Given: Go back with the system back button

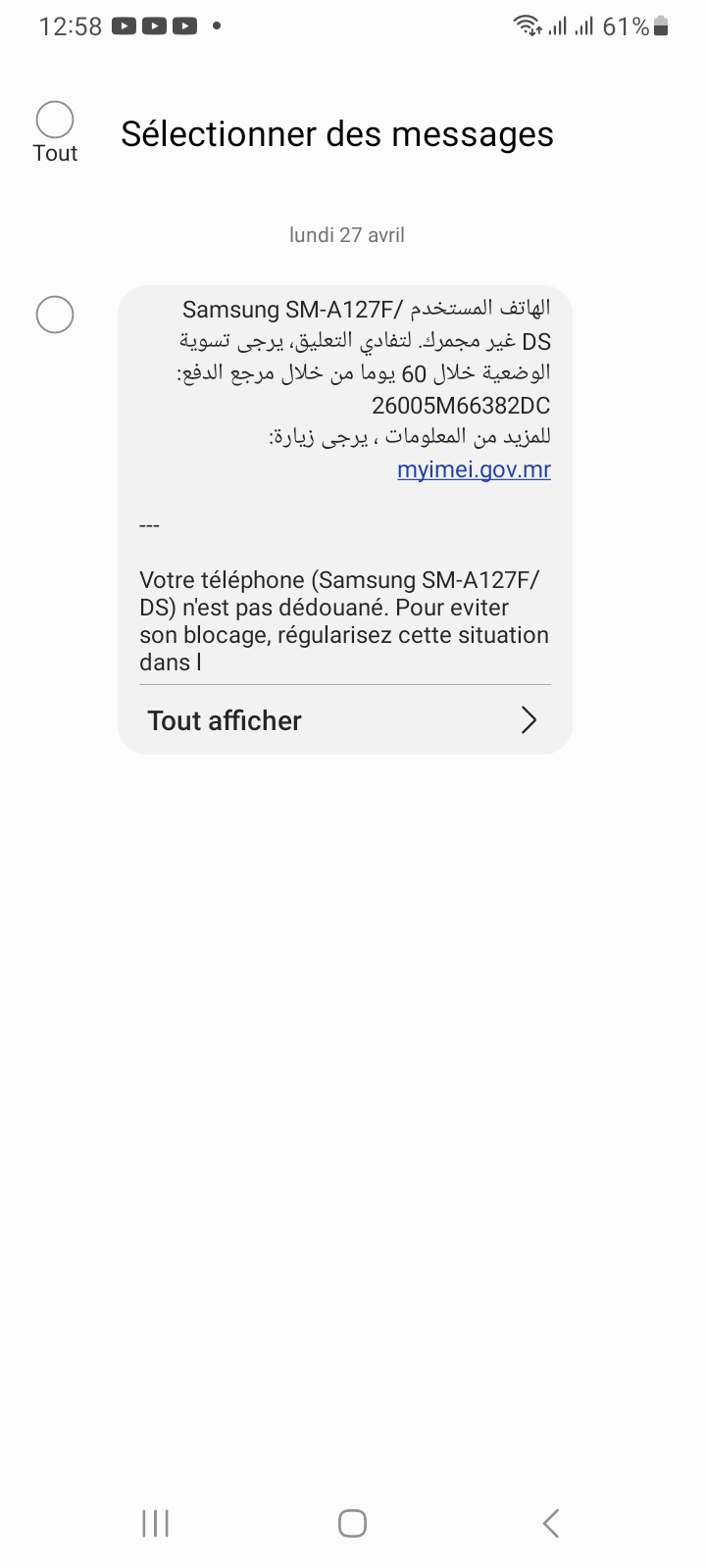Looking at the screenshot, I should pos(551,1523).
